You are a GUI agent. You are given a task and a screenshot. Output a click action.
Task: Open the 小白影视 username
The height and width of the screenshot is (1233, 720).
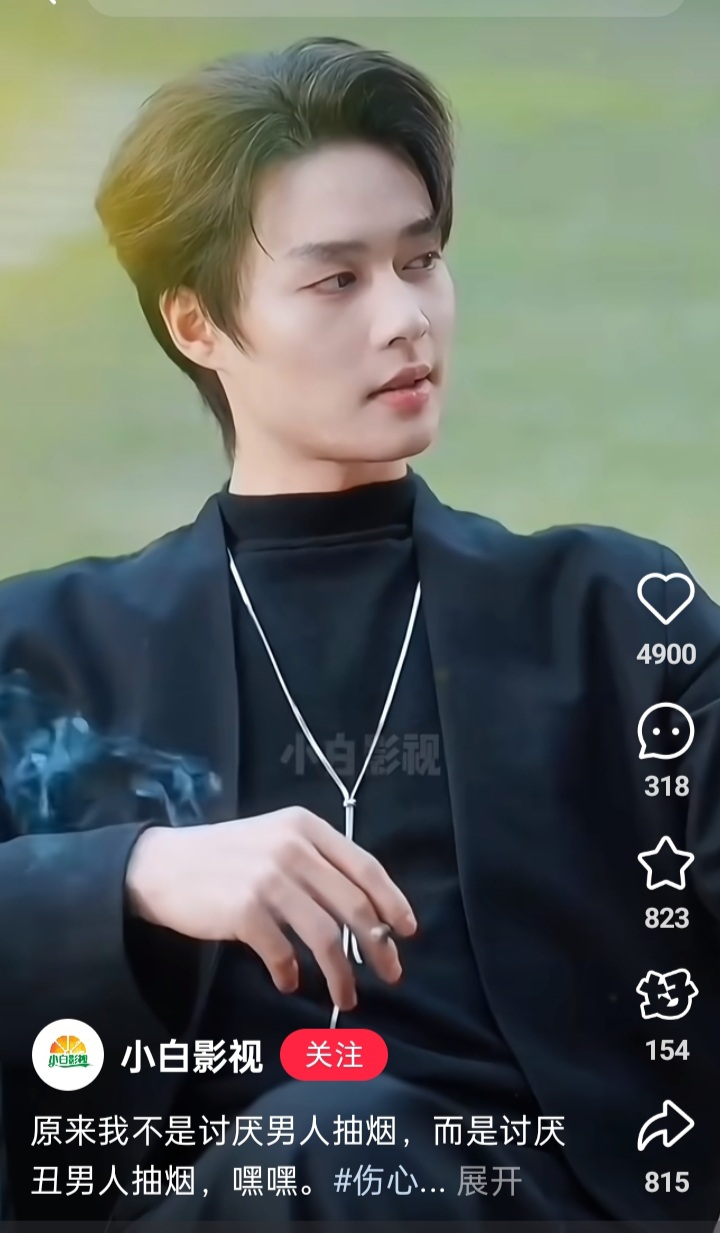tap(192, 1056)
